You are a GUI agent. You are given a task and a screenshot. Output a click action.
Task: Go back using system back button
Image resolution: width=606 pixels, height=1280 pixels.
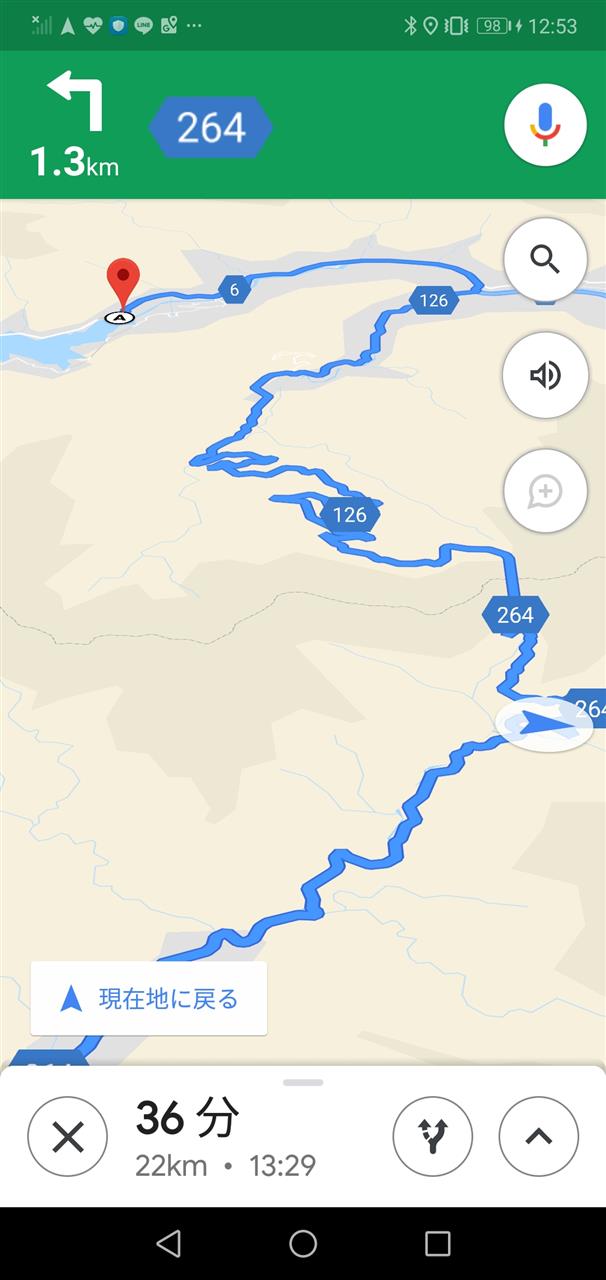click(169, 1243)
